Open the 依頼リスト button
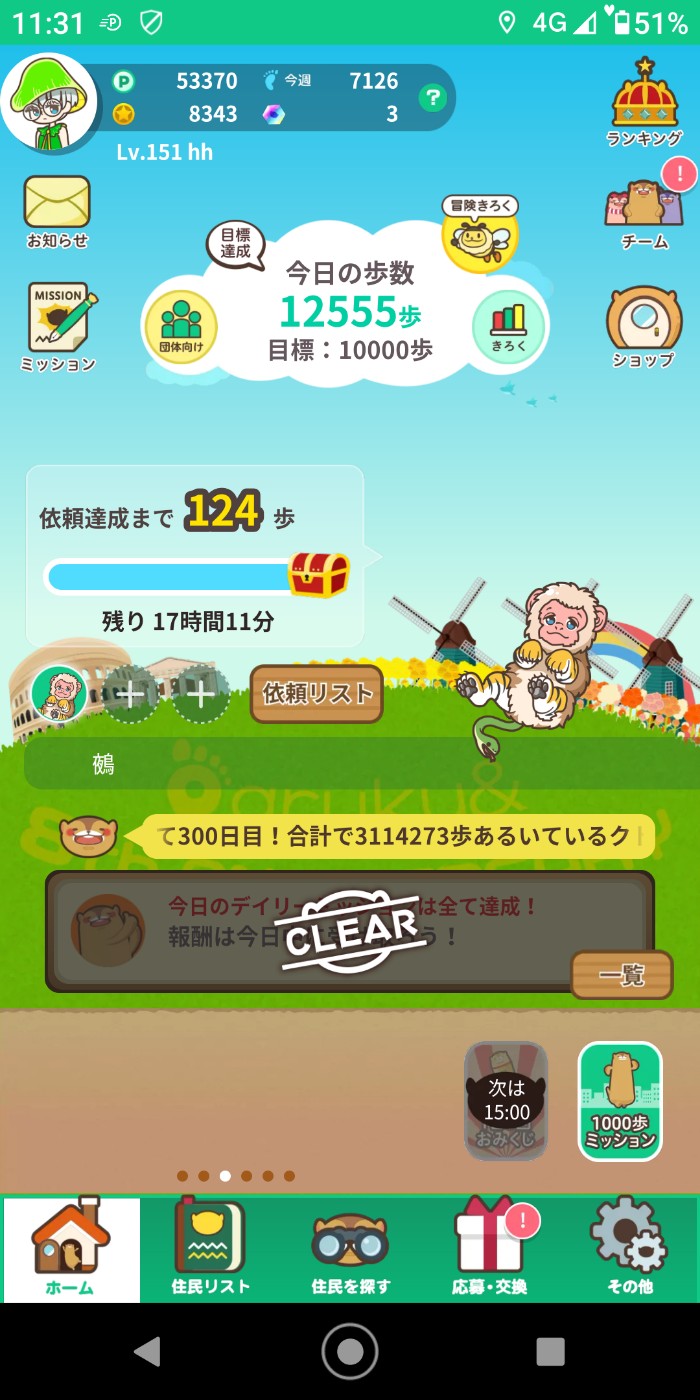The height and width of the screenshot is (1400, 700). (317, 693)
